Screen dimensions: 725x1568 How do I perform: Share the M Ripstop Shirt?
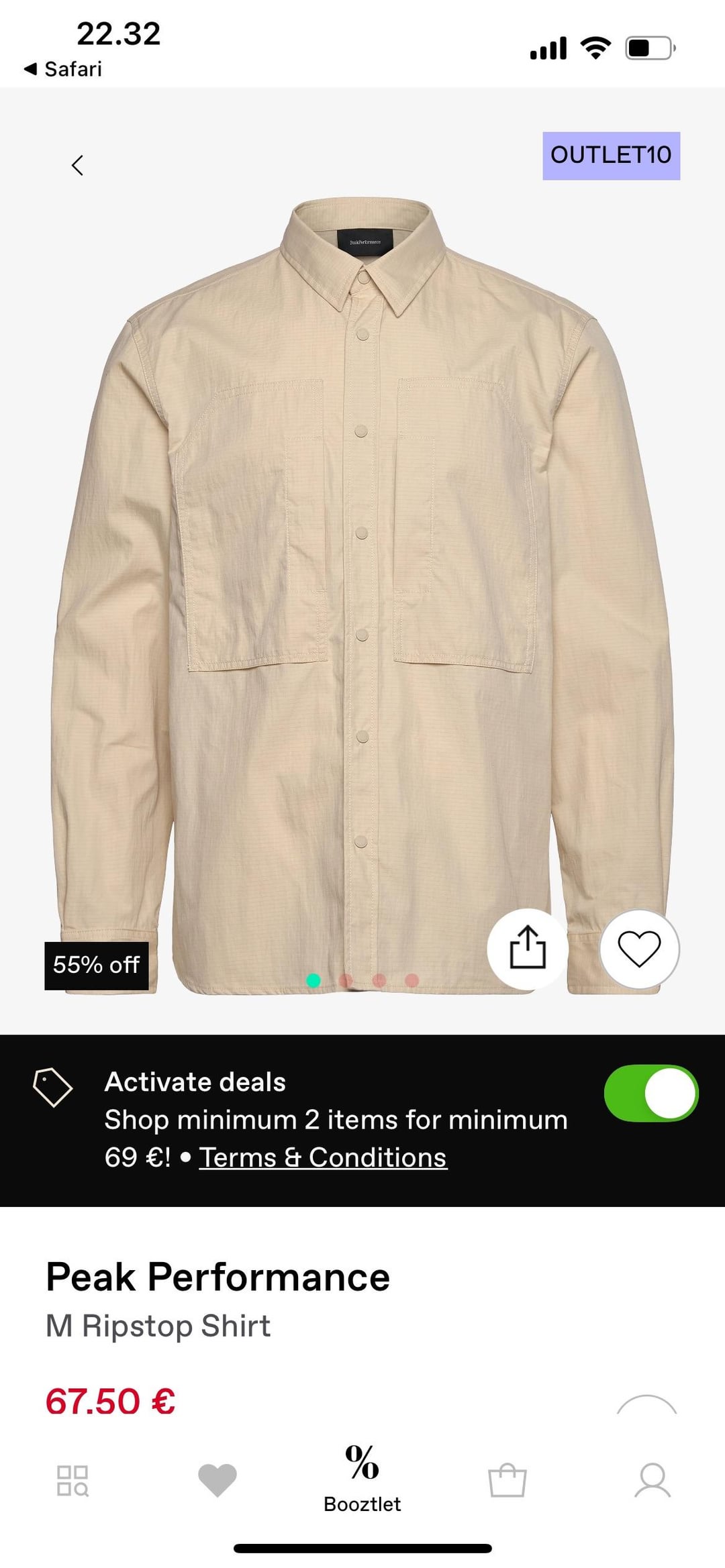(x=528, y=948)
